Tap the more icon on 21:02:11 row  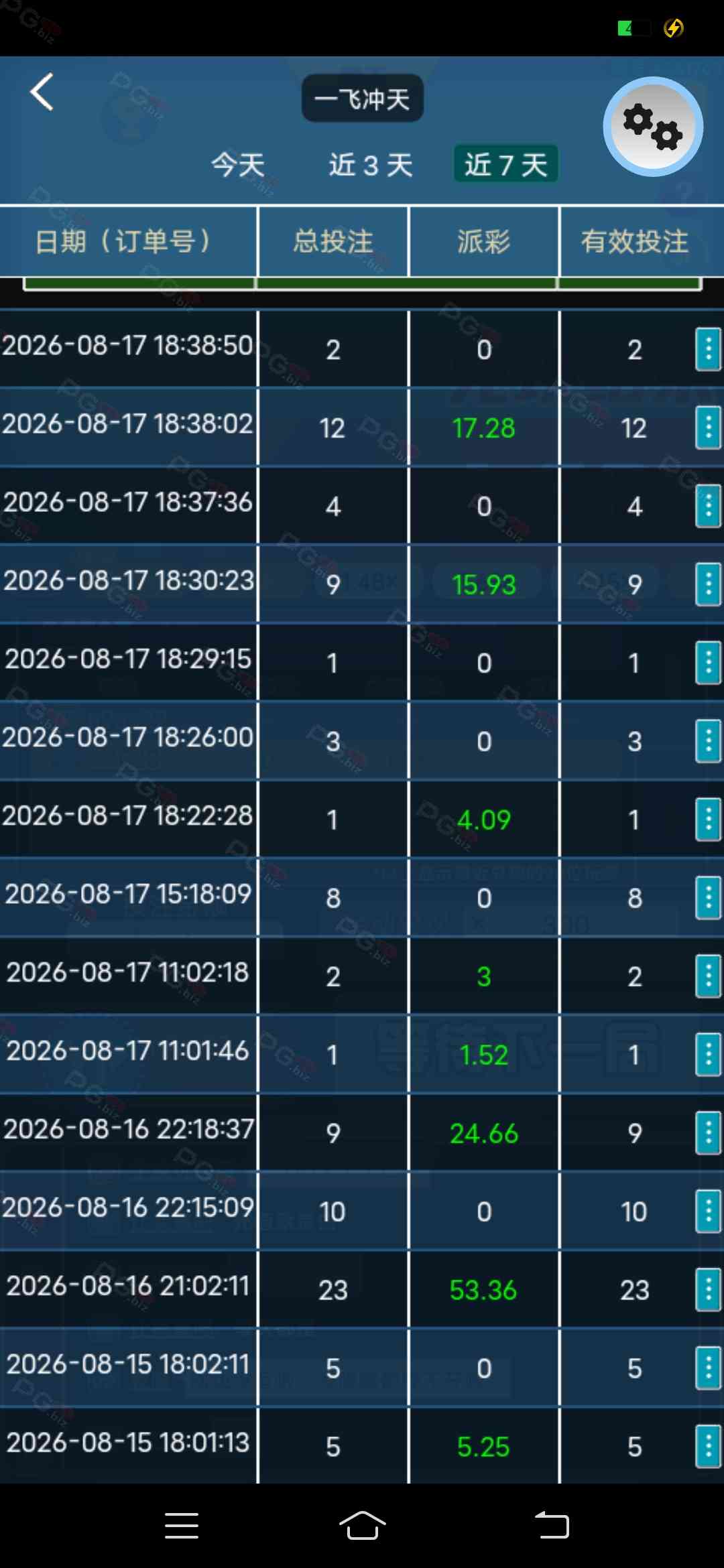[x=708, y=1290]
